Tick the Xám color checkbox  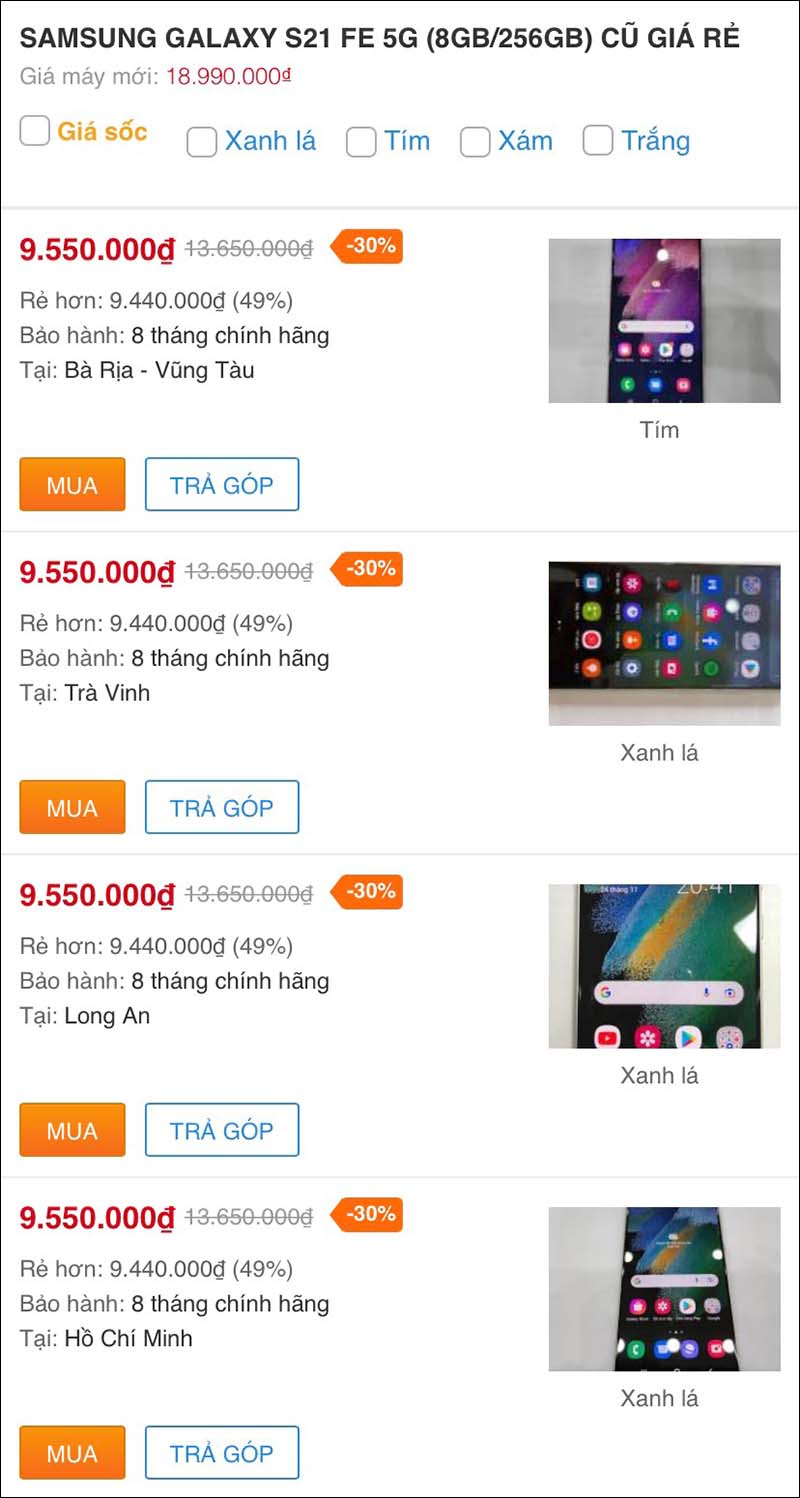[x=475, y=142]
